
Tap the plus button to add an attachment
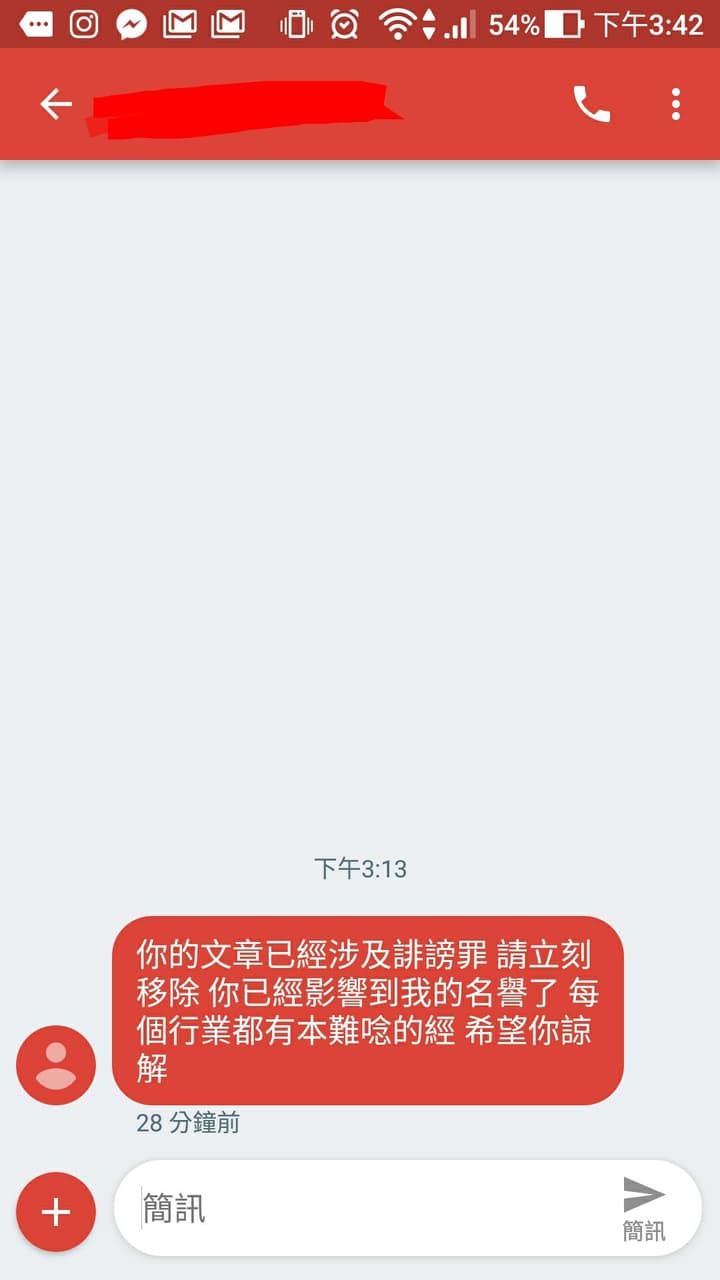(x=56, y=1212)
